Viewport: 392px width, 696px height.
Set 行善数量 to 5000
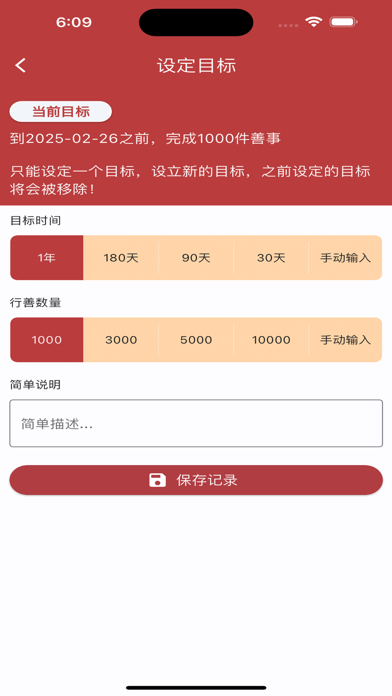click(x=196, y=340)
